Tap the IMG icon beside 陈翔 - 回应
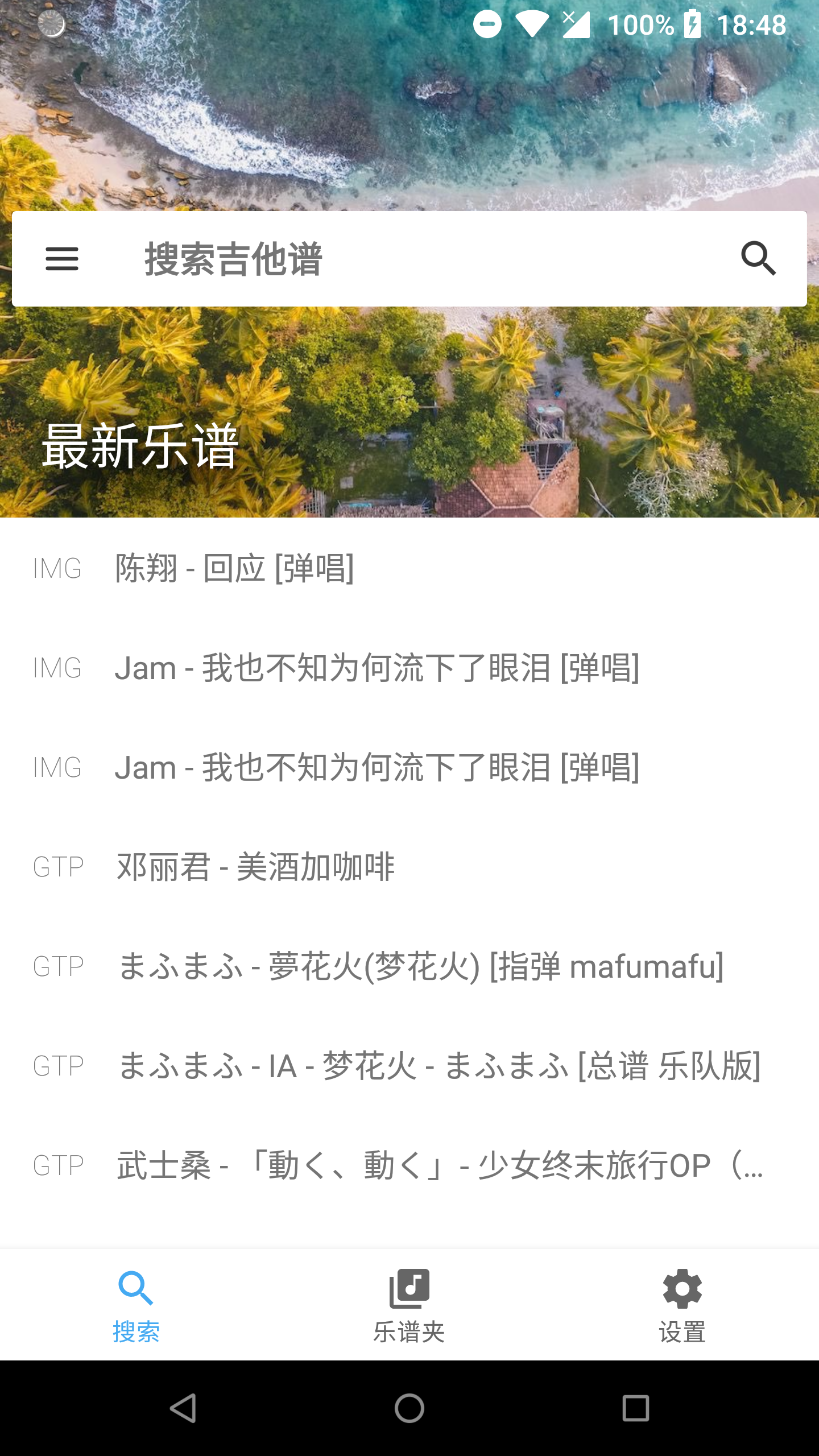Image resolution: width=819 pixels, height=1456 pixels. pos(57,568)
